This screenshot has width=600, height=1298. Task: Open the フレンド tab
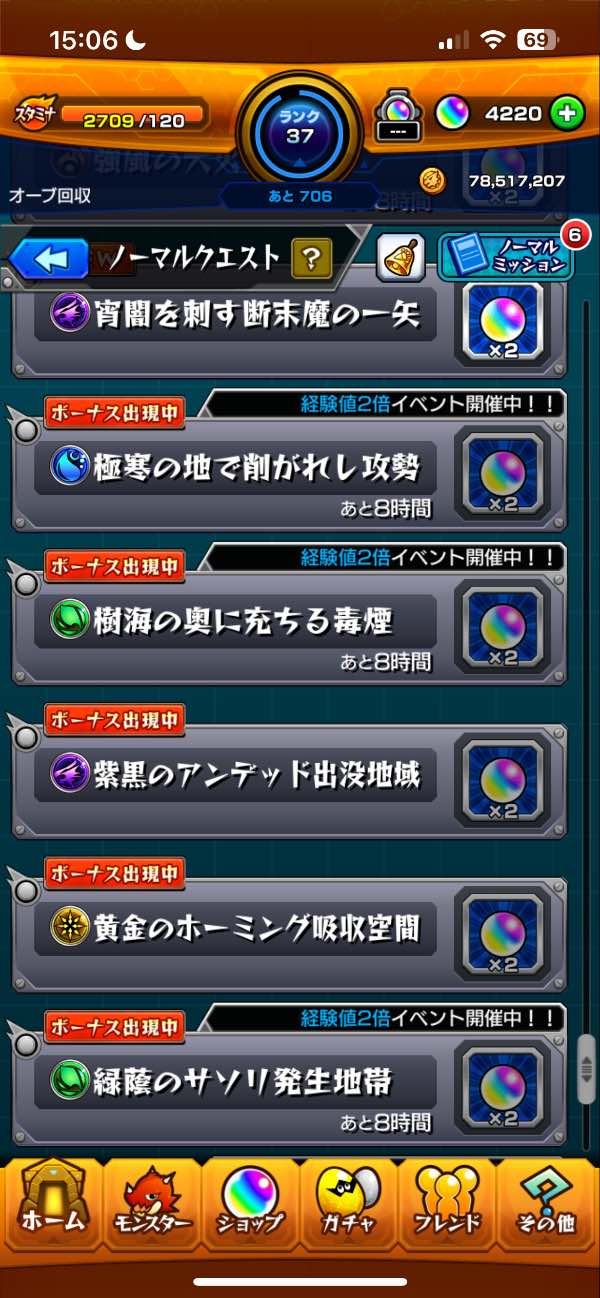[x=448, y=1200]
